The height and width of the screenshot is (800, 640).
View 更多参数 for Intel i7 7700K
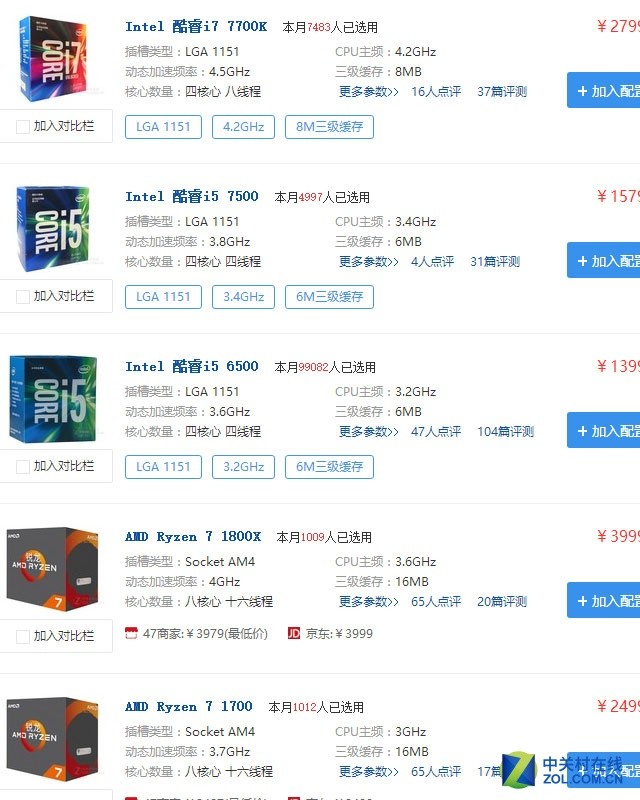pos(368,92)
